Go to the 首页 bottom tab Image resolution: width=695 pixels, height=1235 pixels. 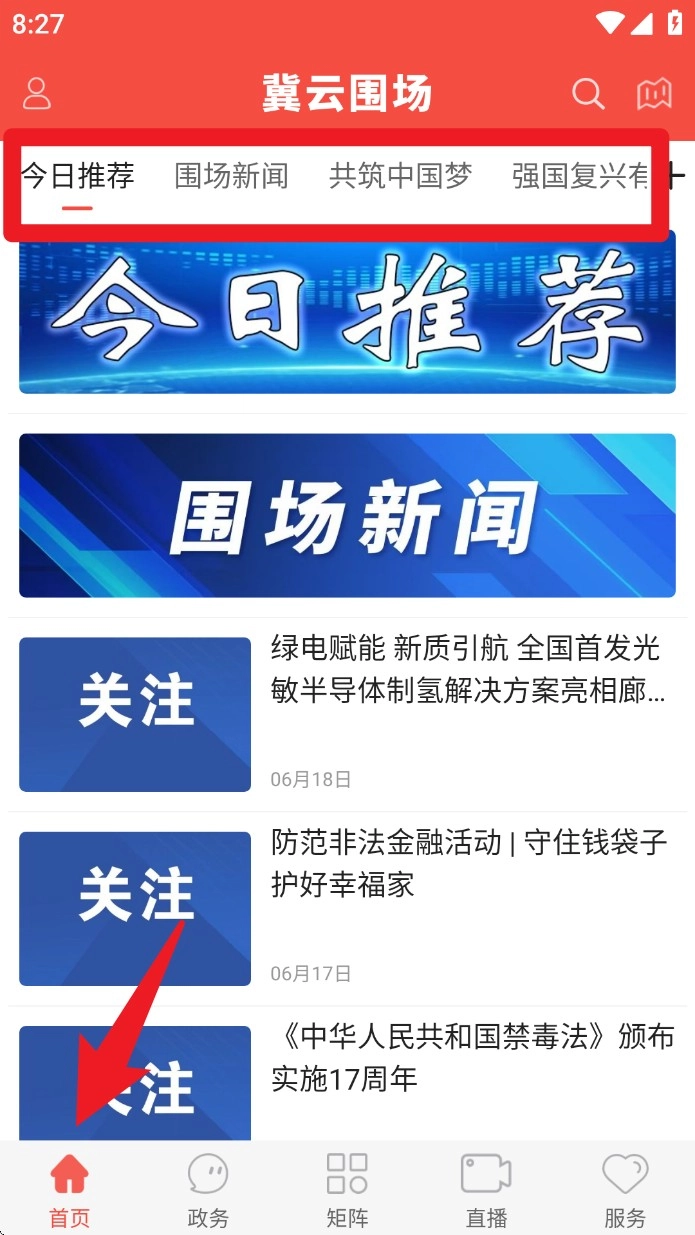pos(69,1189)
